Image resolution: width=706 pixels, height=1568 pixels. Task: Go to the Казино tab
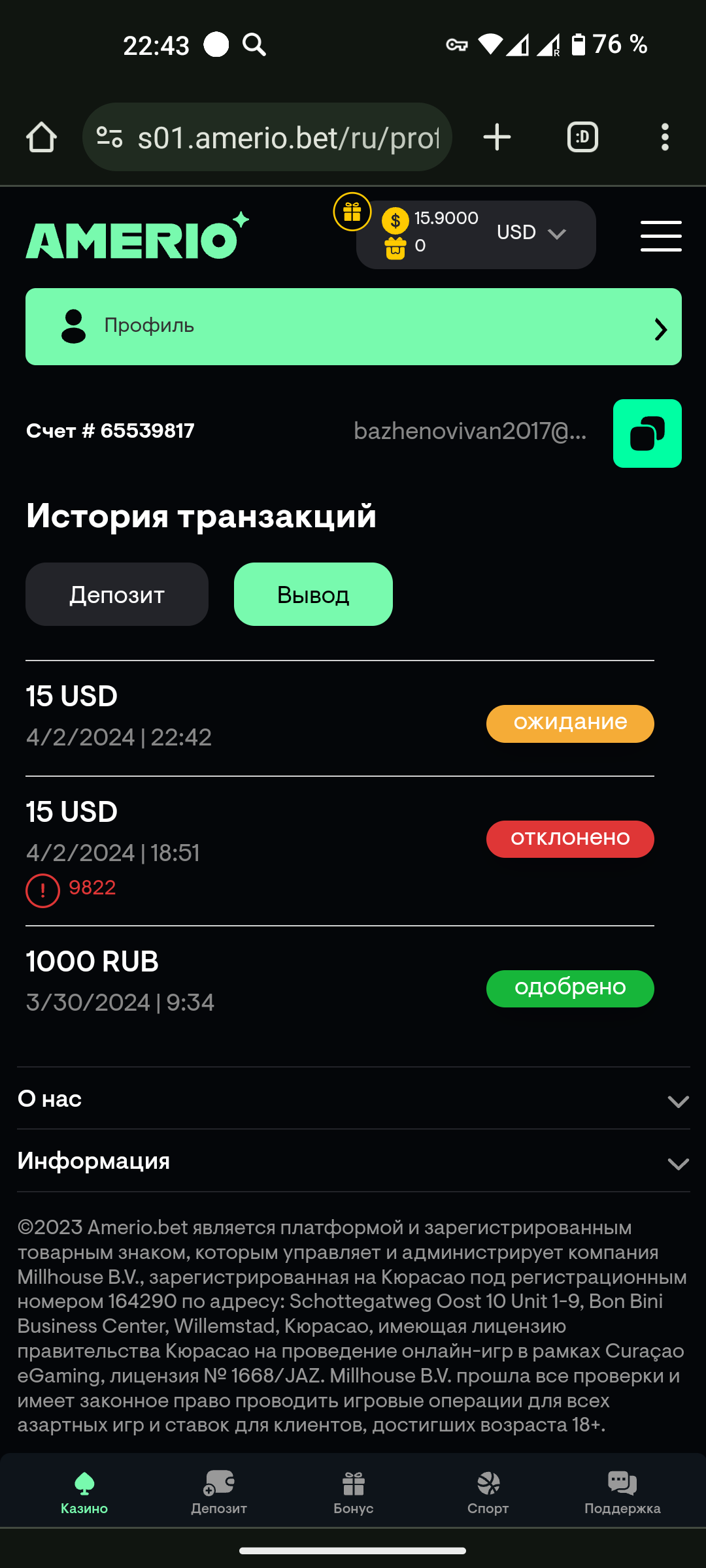[x=84, y=1492]
